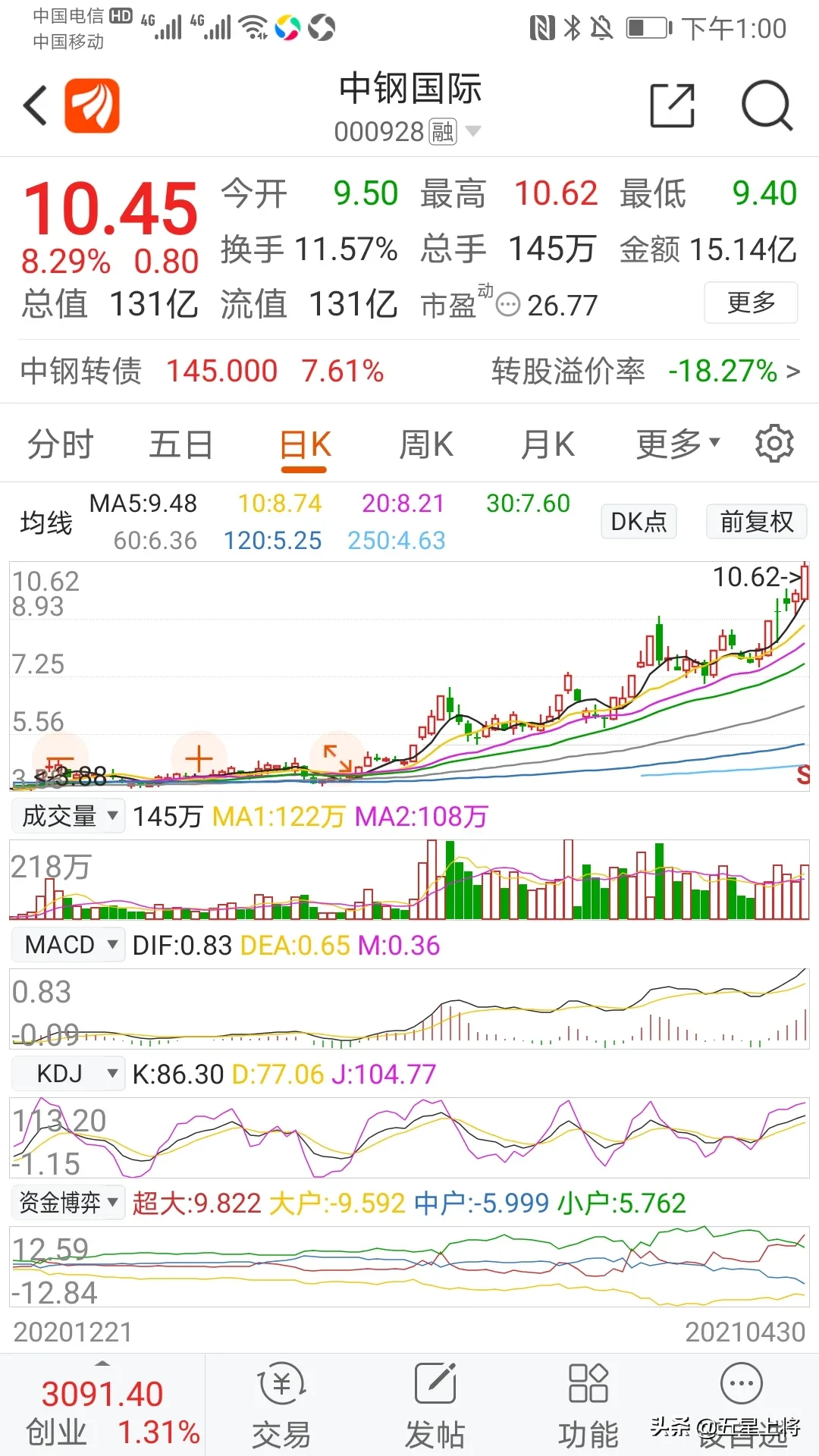Open the search magnifier

[767, 105]
